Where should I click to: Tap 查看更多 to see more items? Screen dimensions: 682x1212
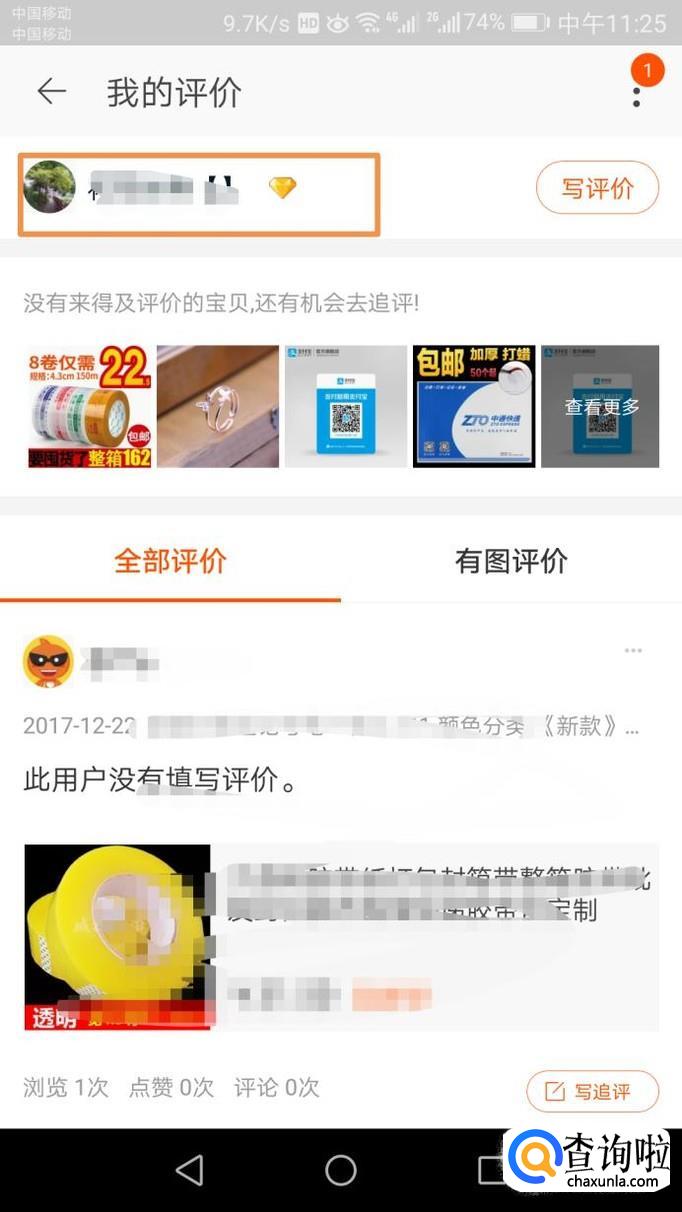click(x=601, y=406)
